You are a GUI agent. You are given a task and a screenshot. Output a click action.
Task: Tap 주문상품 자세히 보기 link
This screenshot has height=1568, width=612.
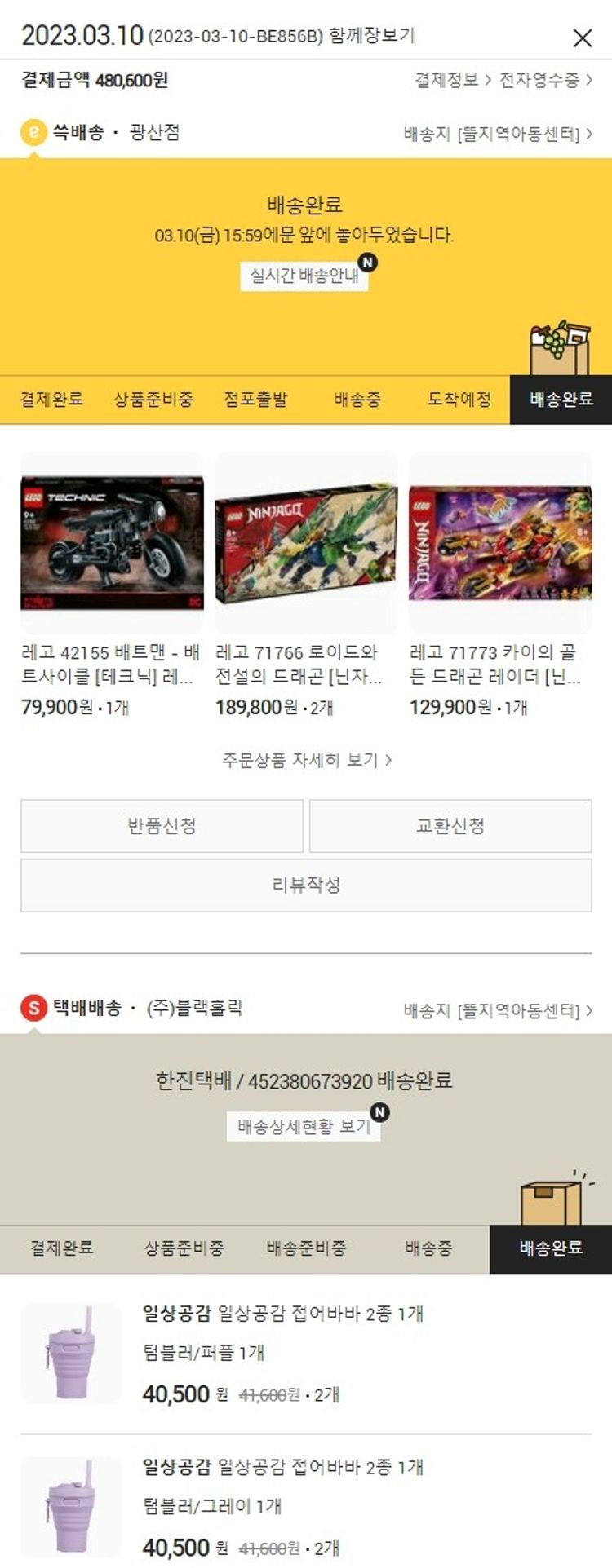point(306,760)
